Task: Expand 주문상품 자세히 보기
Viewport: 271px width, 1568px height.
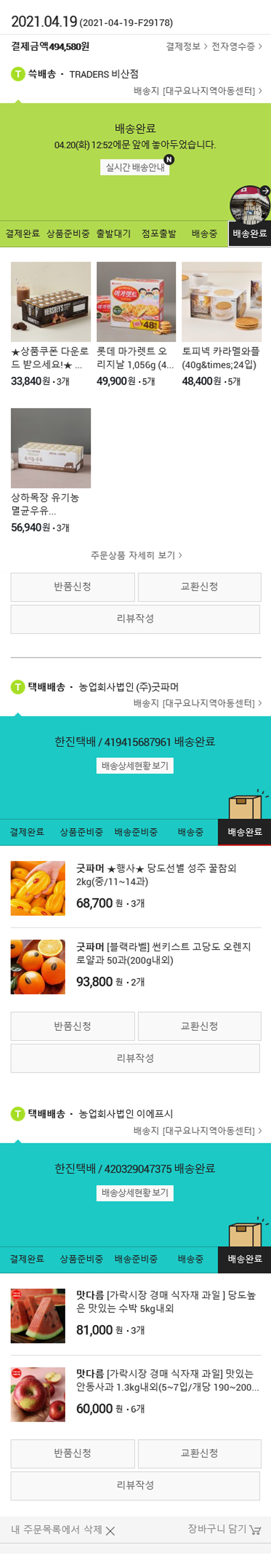Action: (135, 555)
